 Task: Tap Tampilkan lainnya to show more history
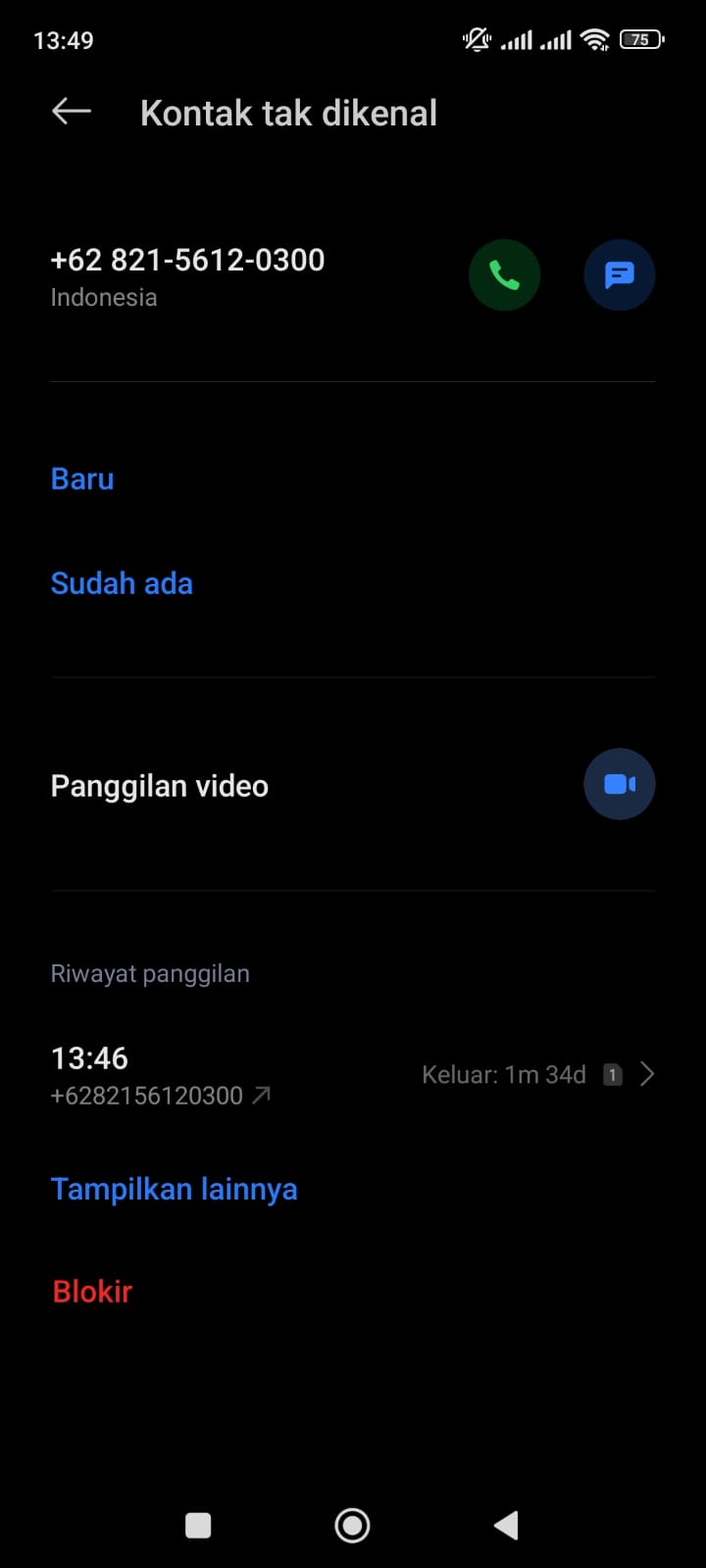pyautogui.click(x=174, y=1189)
